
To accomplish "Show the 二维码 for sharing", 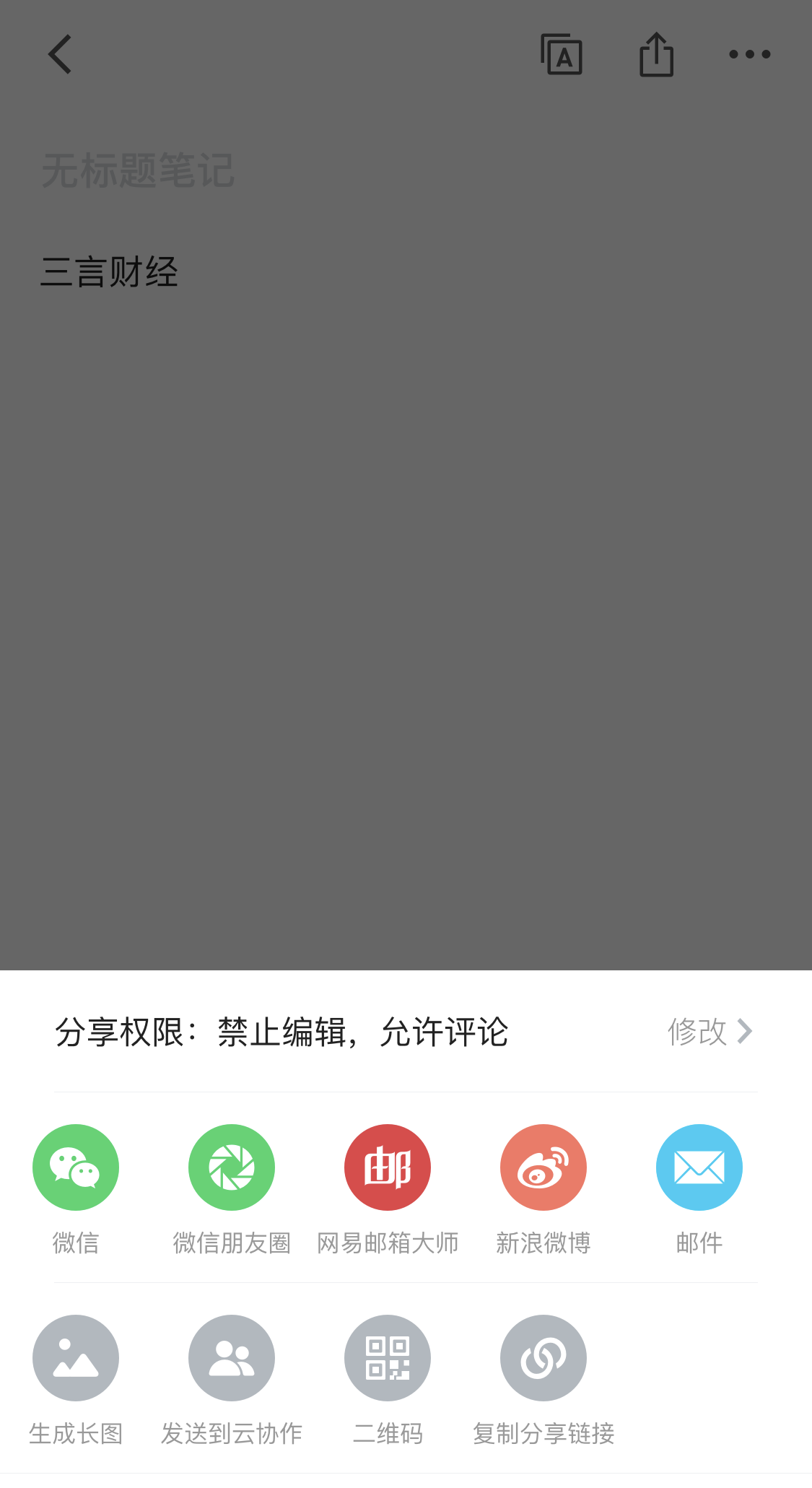I will pos(387,1357).
